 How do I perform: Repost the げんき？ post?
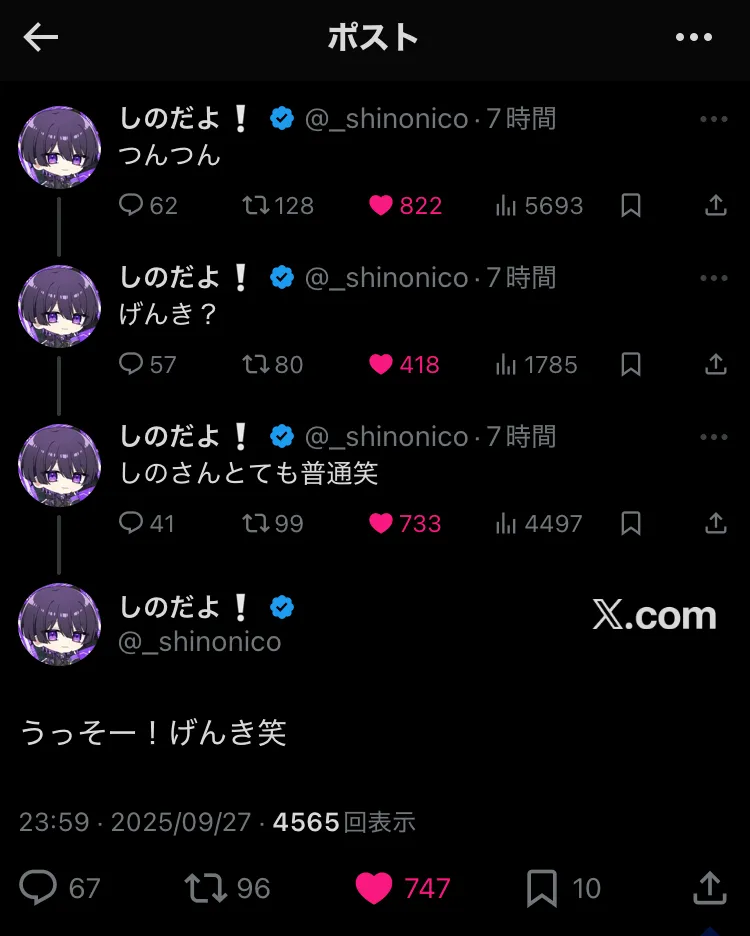[256, 365]
